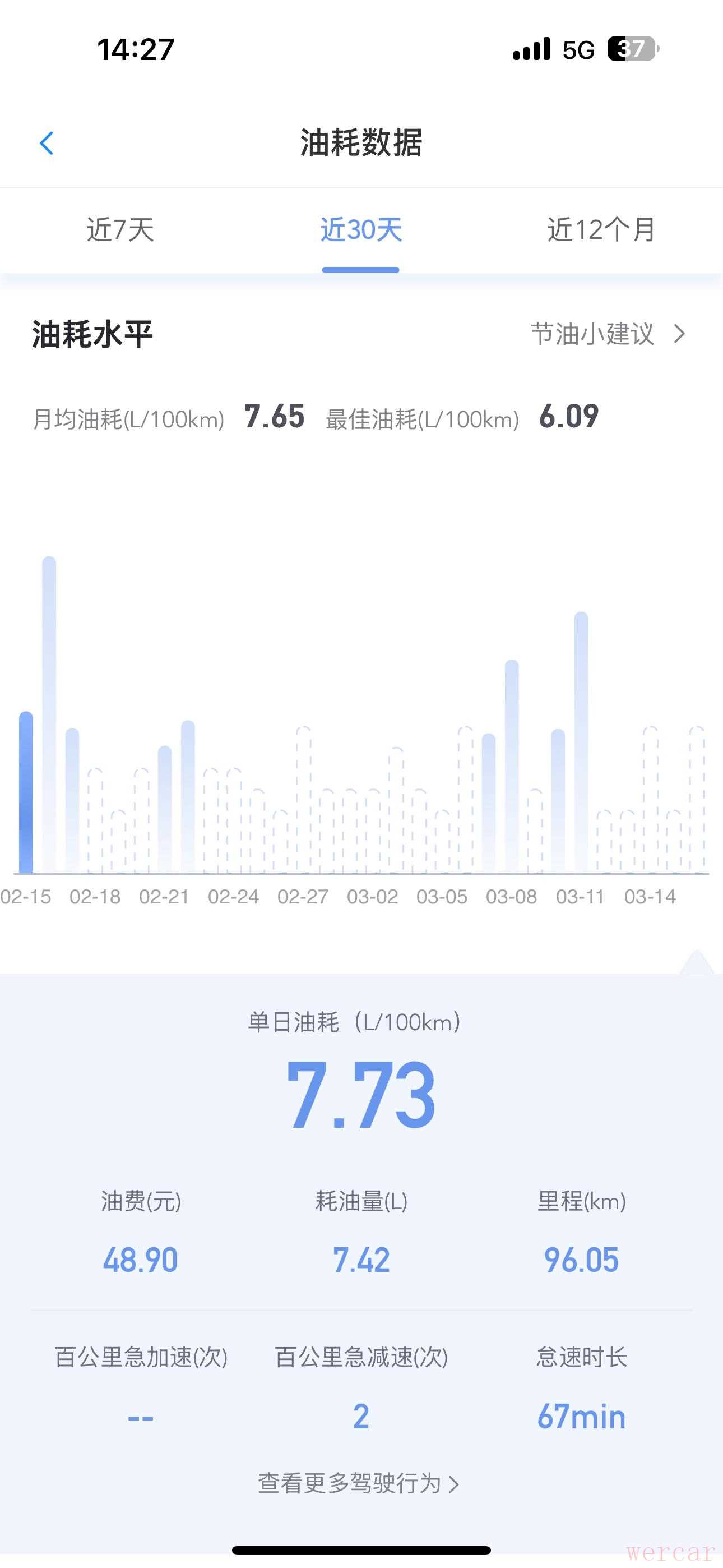Select the 近30天 tab
The width and height of the screenshot is (723, 1568).
[361, 230]
